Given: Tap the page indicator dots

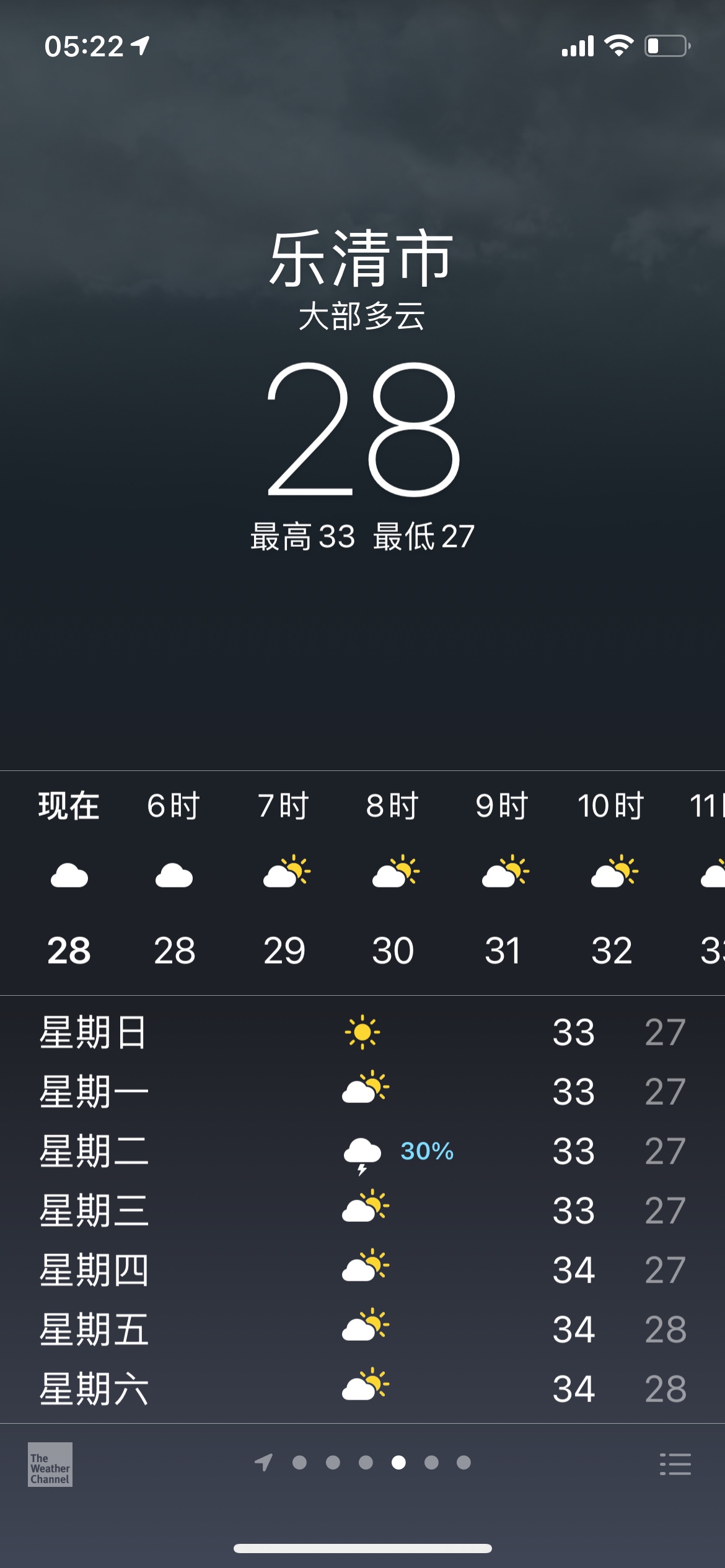Looking at the screenshot, I should pos(363,1463).
